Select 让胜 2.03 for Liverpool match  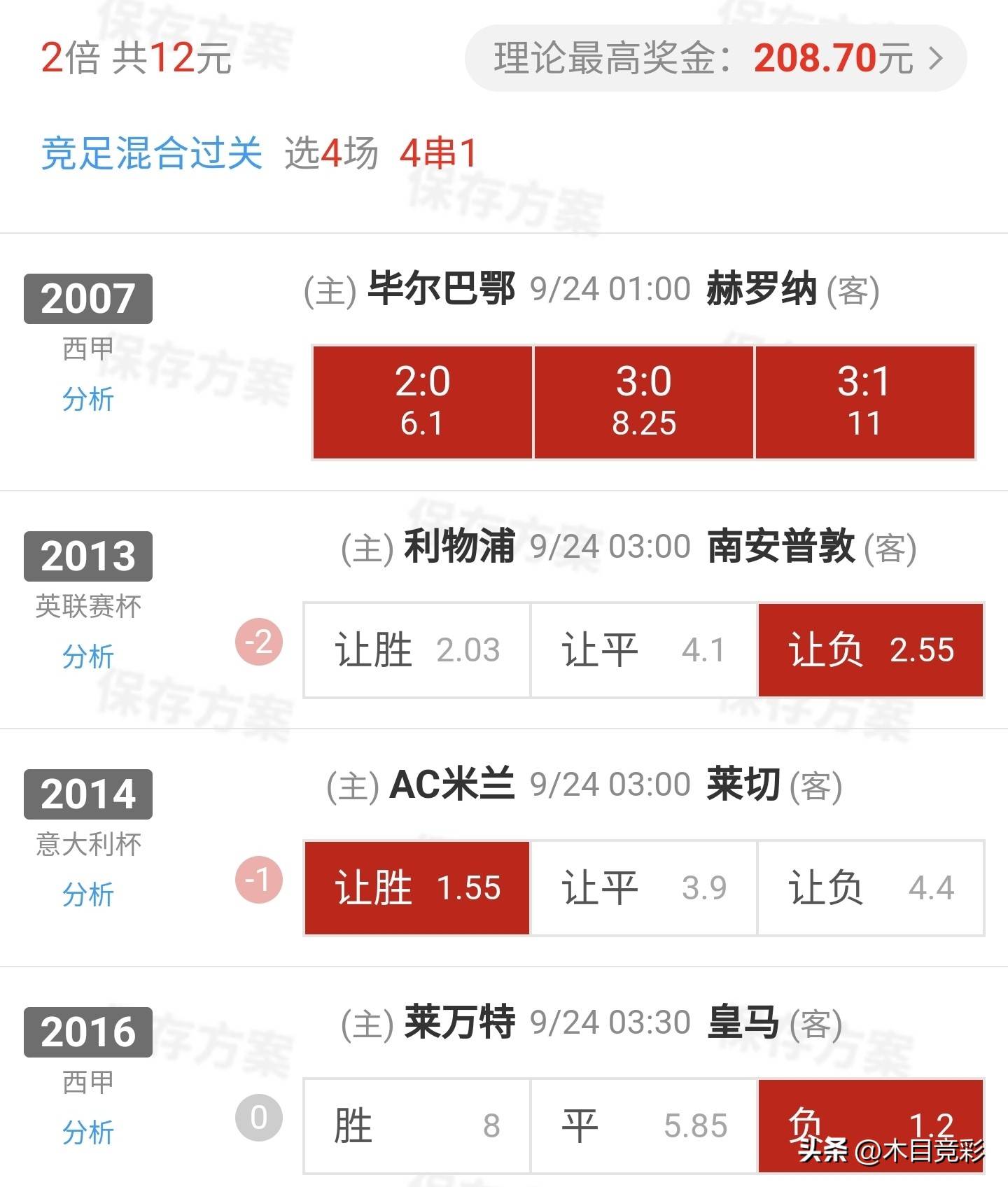click(x=417, y=650)
